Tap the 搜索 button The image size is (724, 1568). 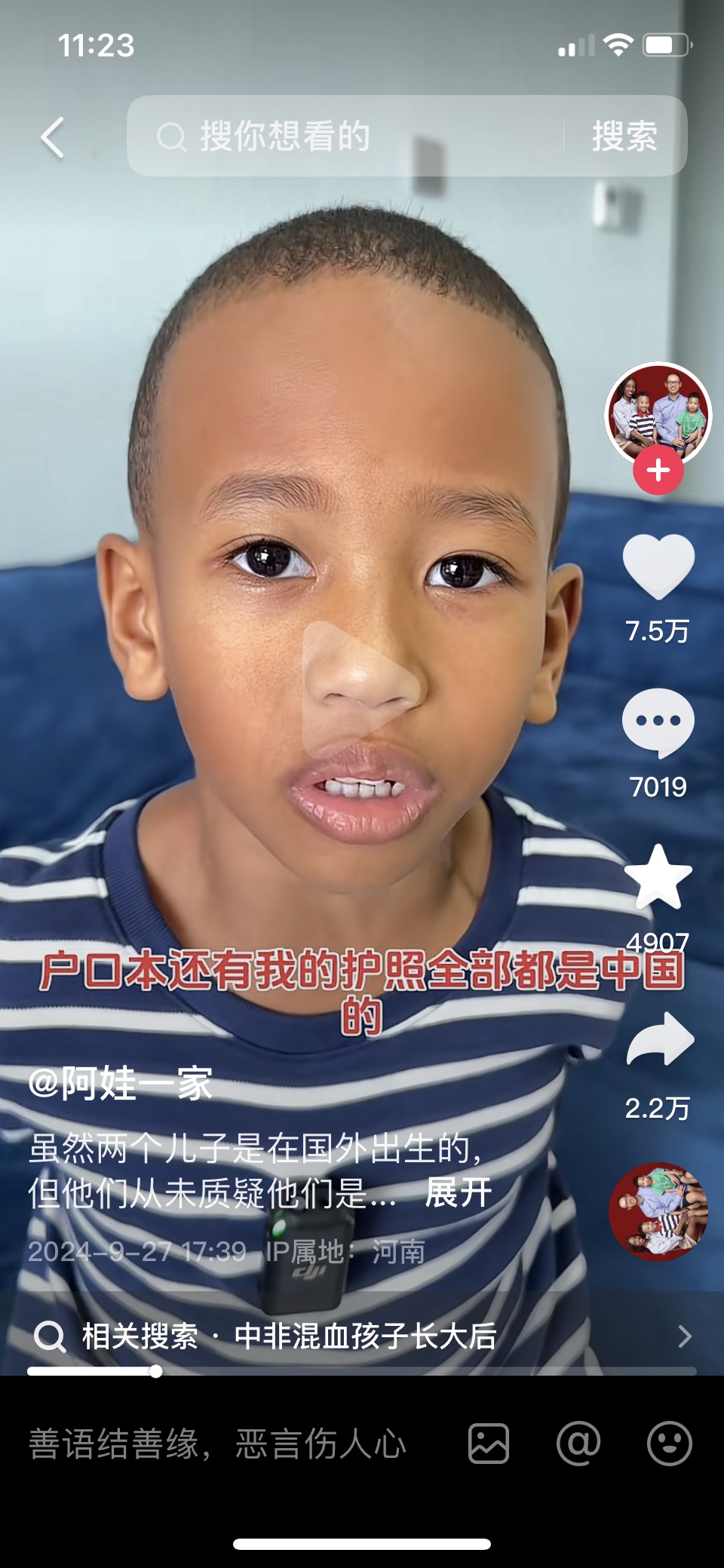624,137
